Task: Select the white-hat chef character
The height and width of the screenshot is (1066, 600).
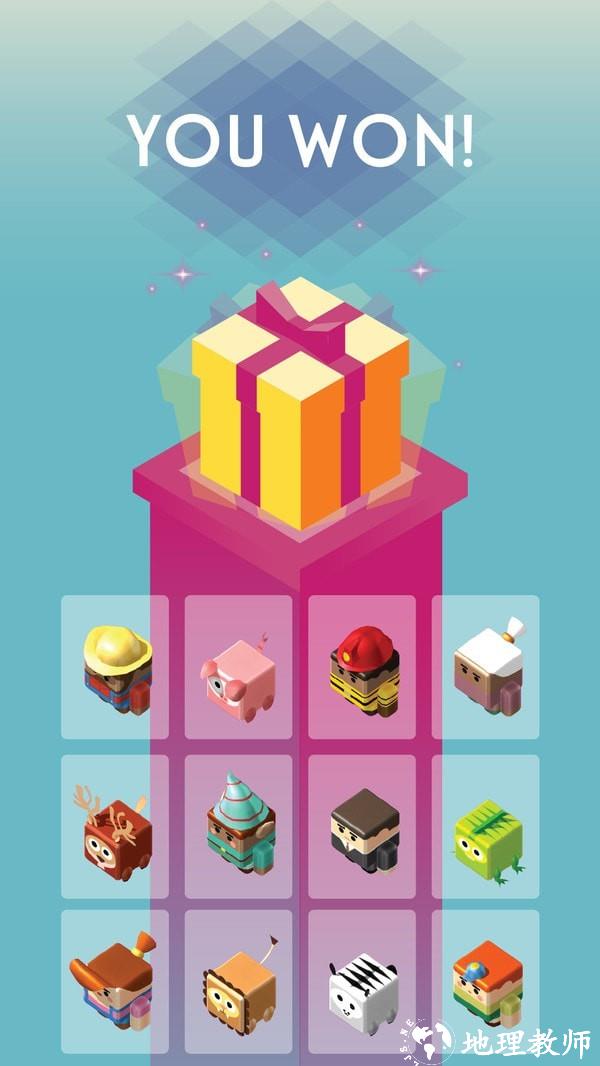Action: [486, 667]
